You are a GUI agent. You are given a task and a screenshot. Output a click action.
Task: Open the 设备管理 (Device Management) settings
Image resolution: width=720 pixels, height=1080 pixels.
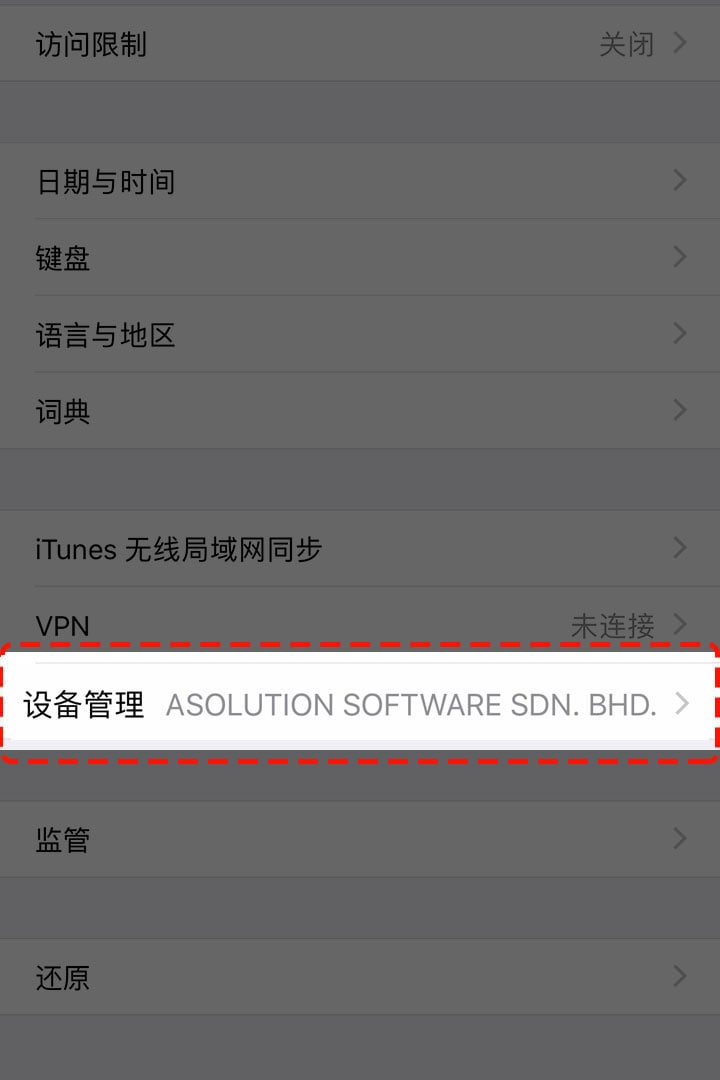tap(360, 704)
